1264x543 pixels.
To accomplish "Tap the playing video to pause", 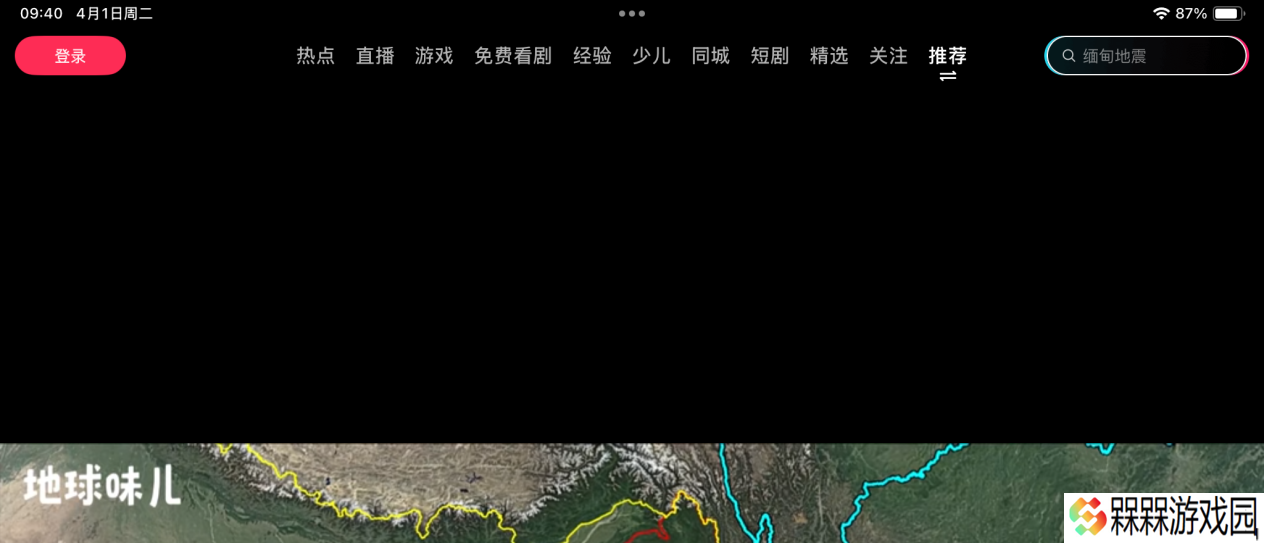I will [632, 300].
